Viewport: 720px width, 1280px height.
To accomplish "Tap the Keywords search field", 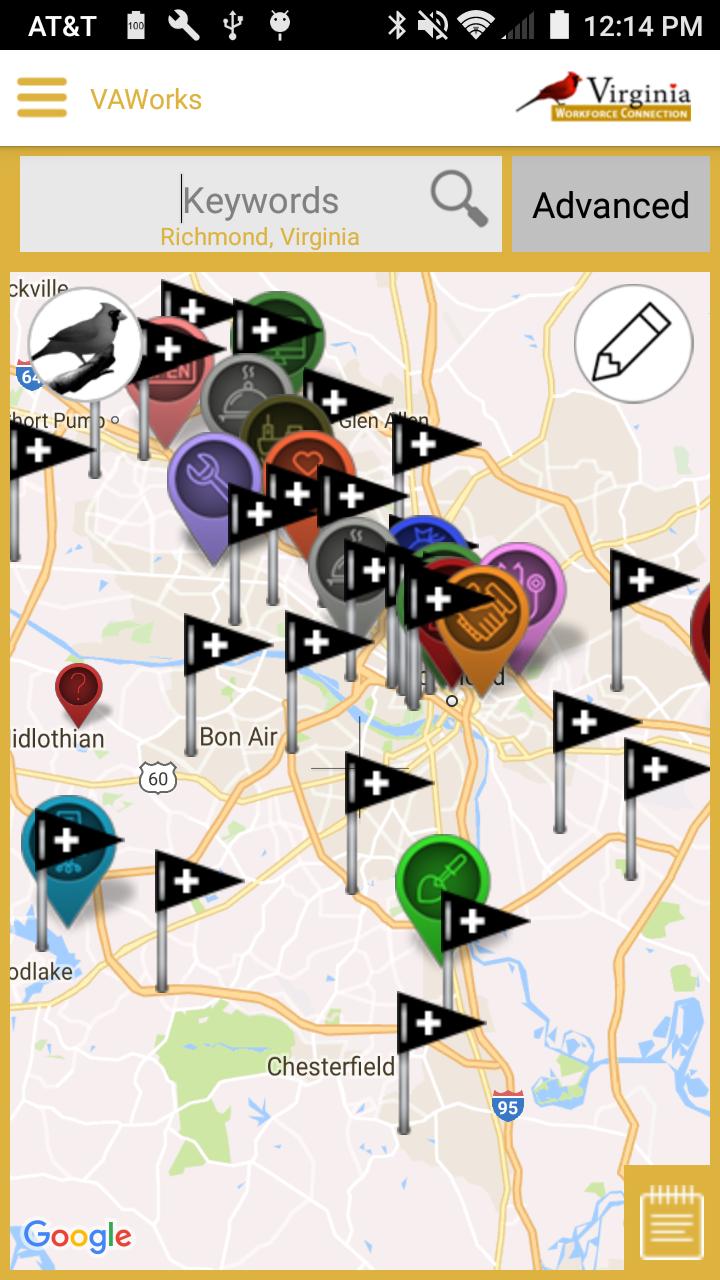I will point(260,203).
